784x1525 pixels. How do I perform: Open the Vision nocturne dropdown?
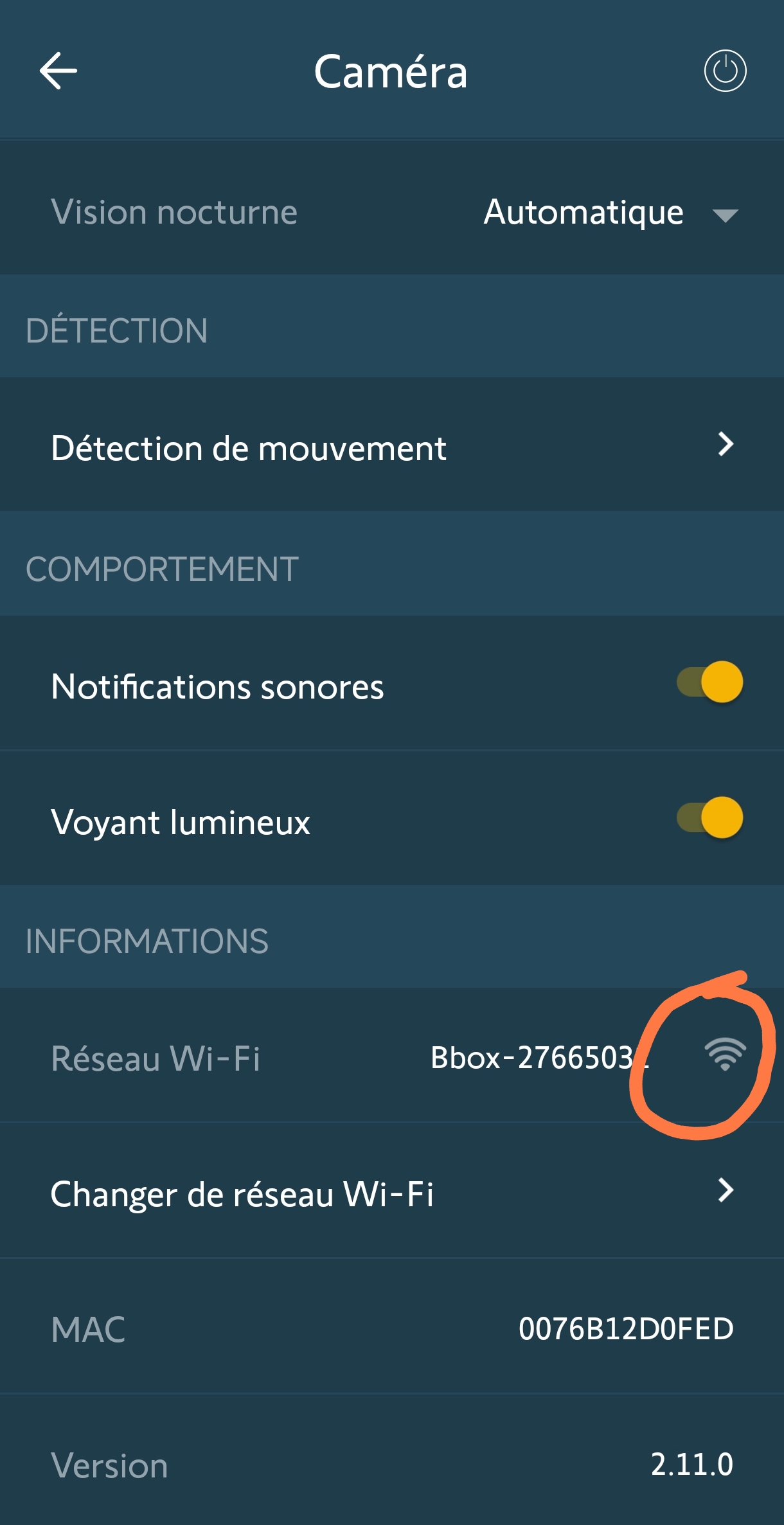coord(610,213)
